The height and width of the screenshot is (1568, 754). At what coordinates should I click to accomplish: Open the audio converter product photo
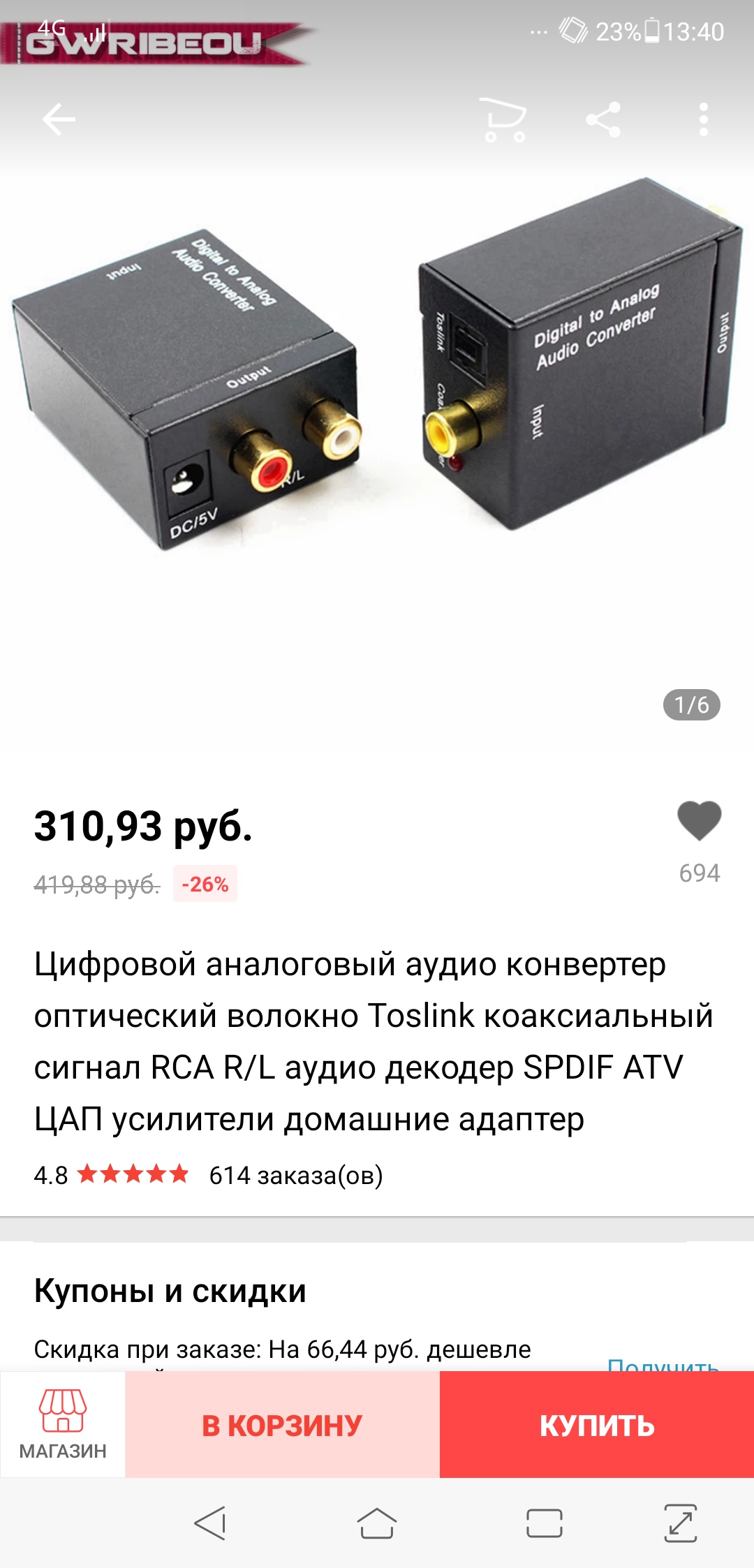coord(377,391)
